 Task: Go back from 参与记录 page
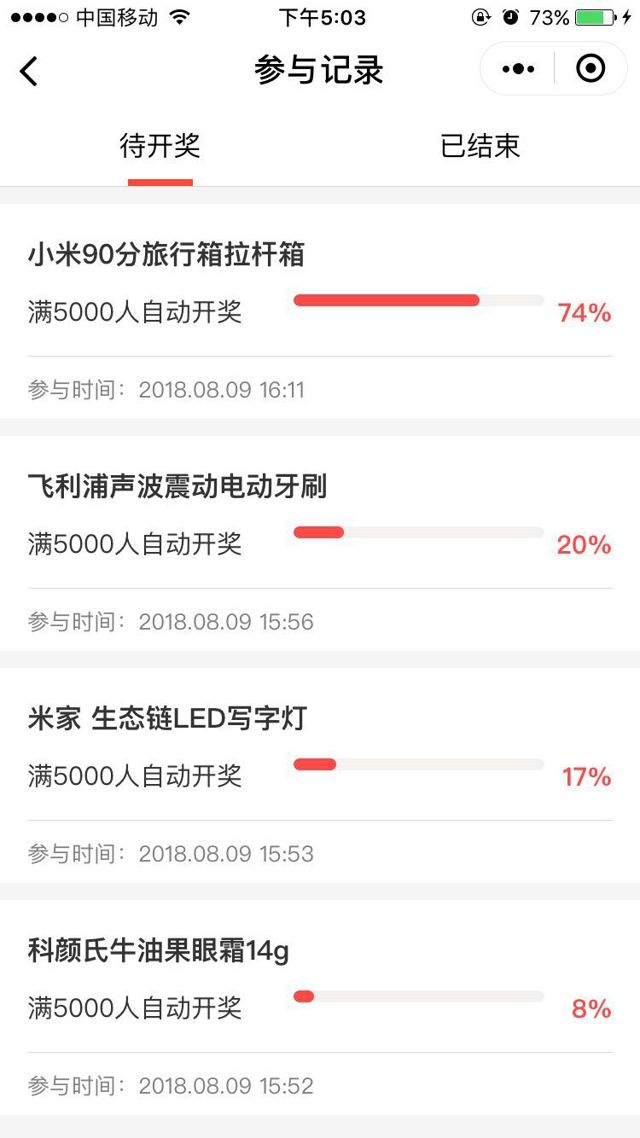tap(29, 71)
